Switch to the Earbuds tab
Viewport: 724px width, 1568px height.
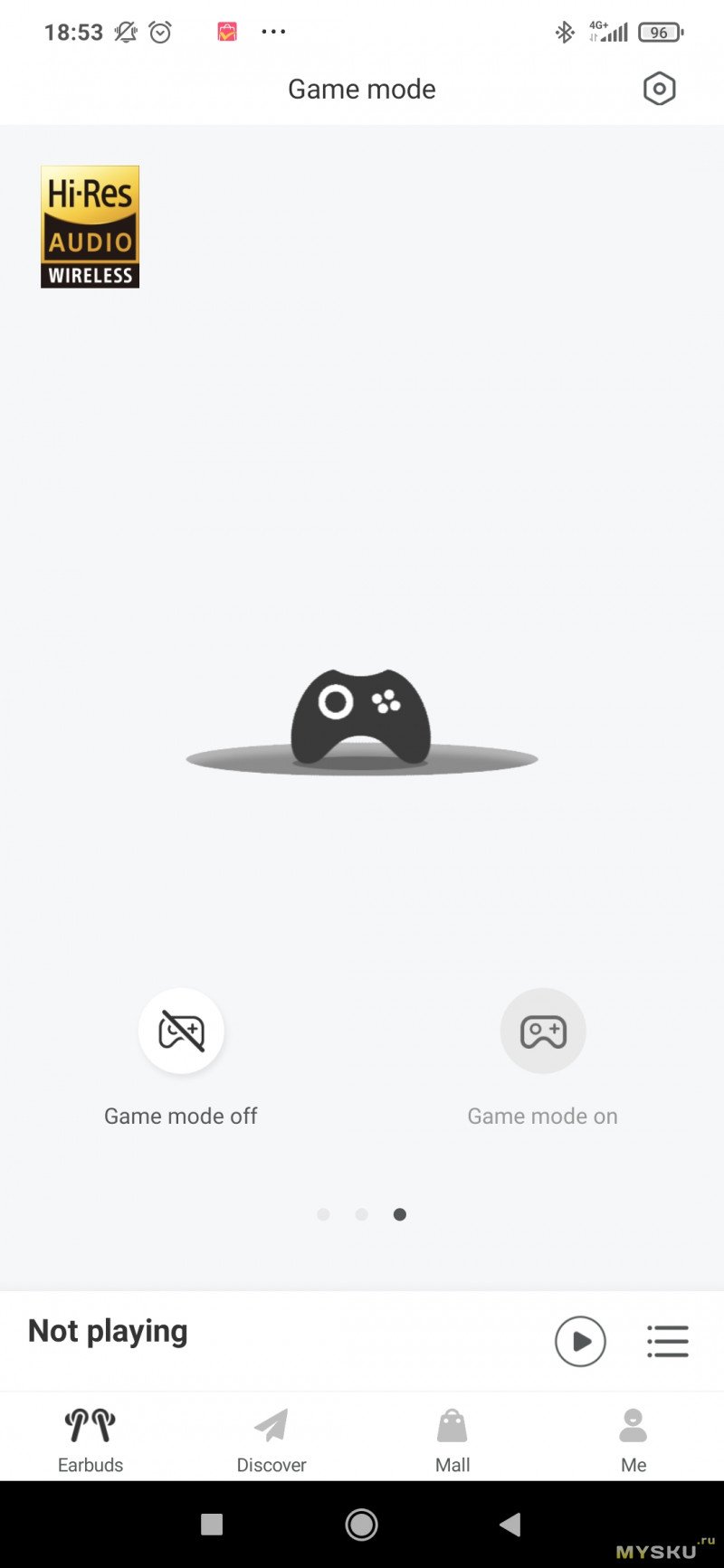pos(90,1440)
